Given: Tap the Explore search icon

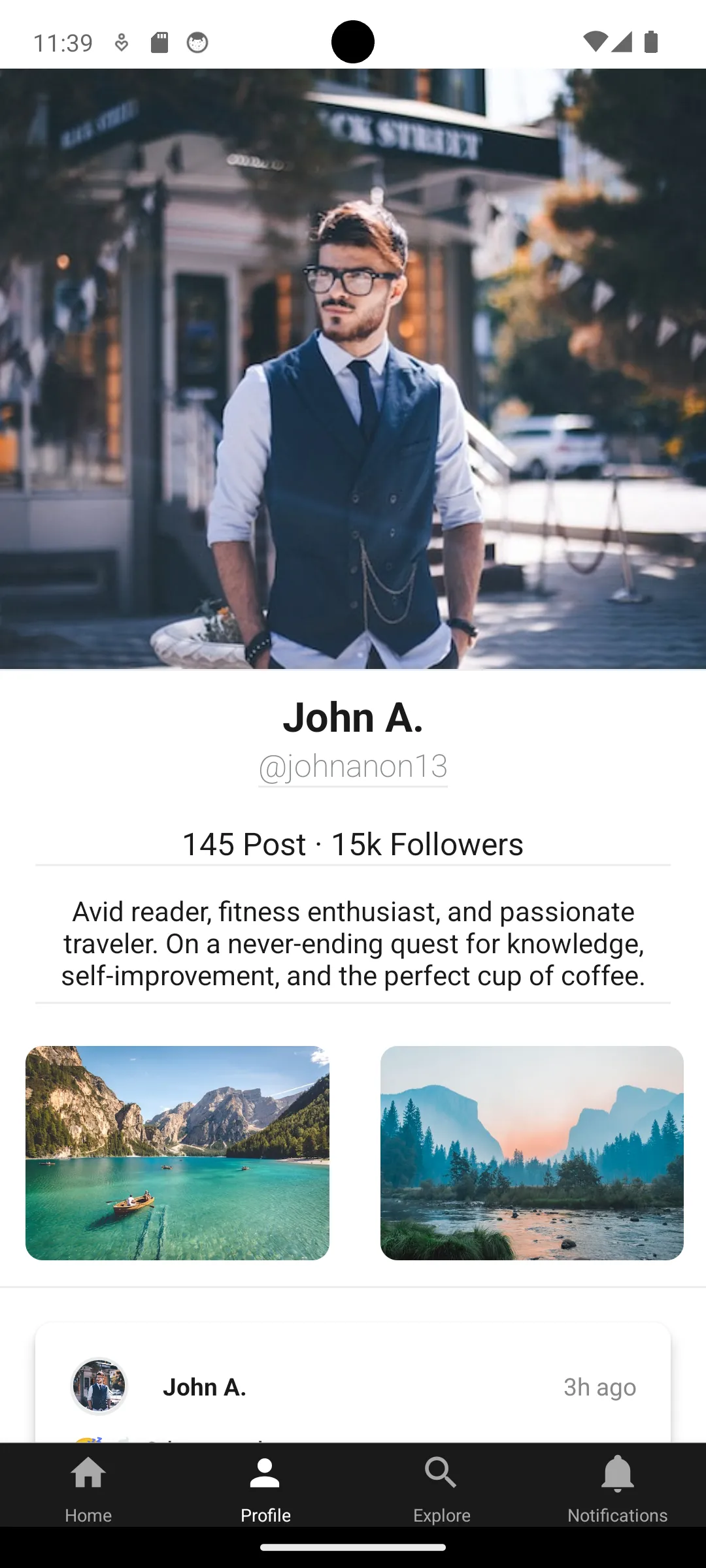Looking at the screenshot, I should point(441,1477).
